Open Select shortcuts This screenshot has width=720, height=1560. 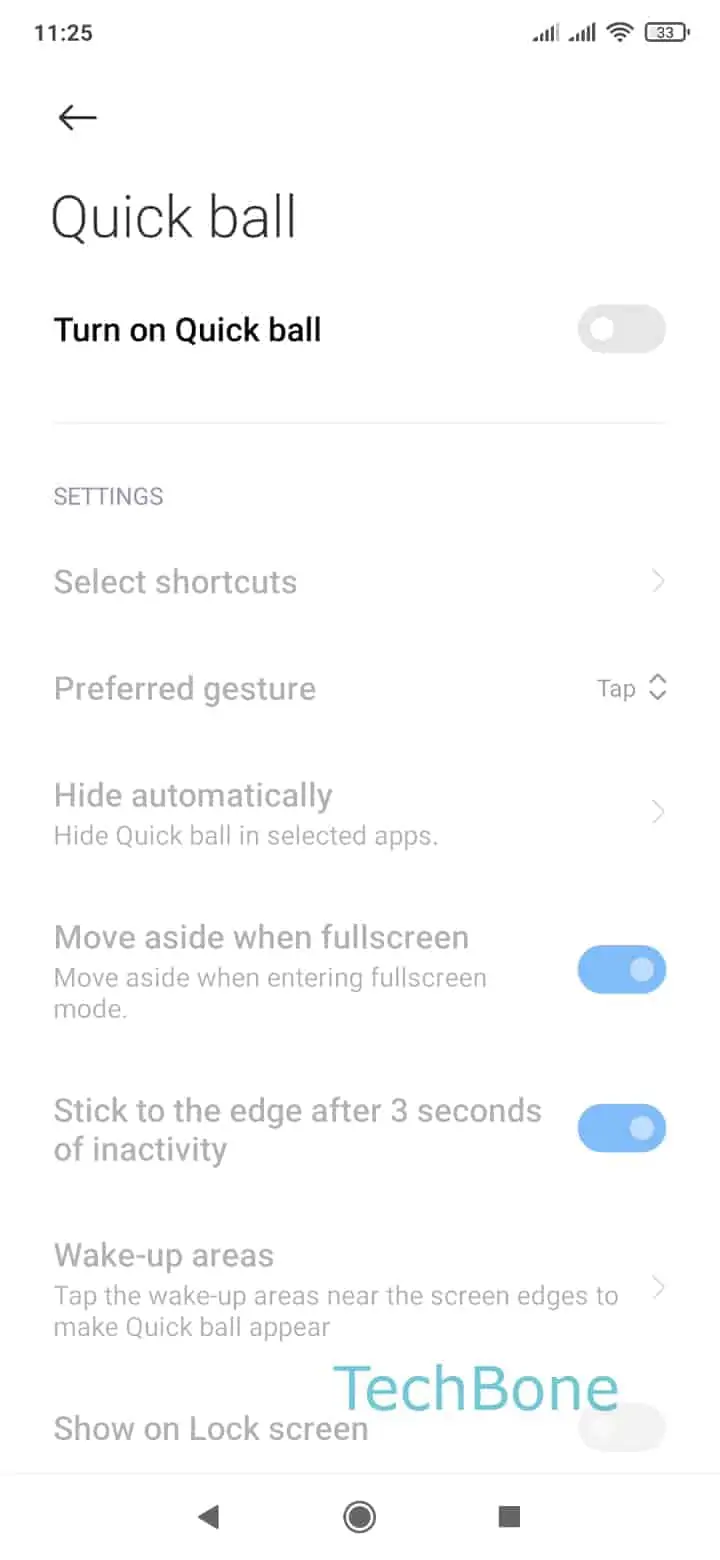point(360,582)
